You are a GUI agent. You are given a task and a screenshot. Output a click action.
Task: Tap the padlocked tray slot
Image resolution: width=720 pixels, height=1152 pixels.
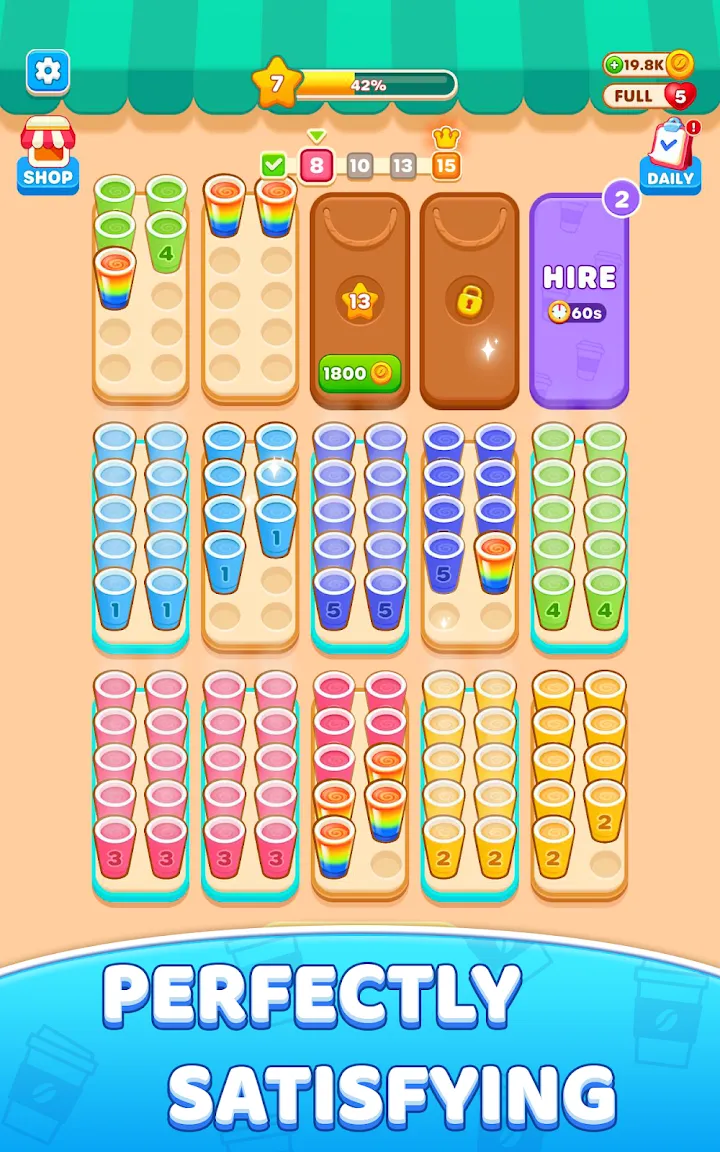tap(469, 299)
